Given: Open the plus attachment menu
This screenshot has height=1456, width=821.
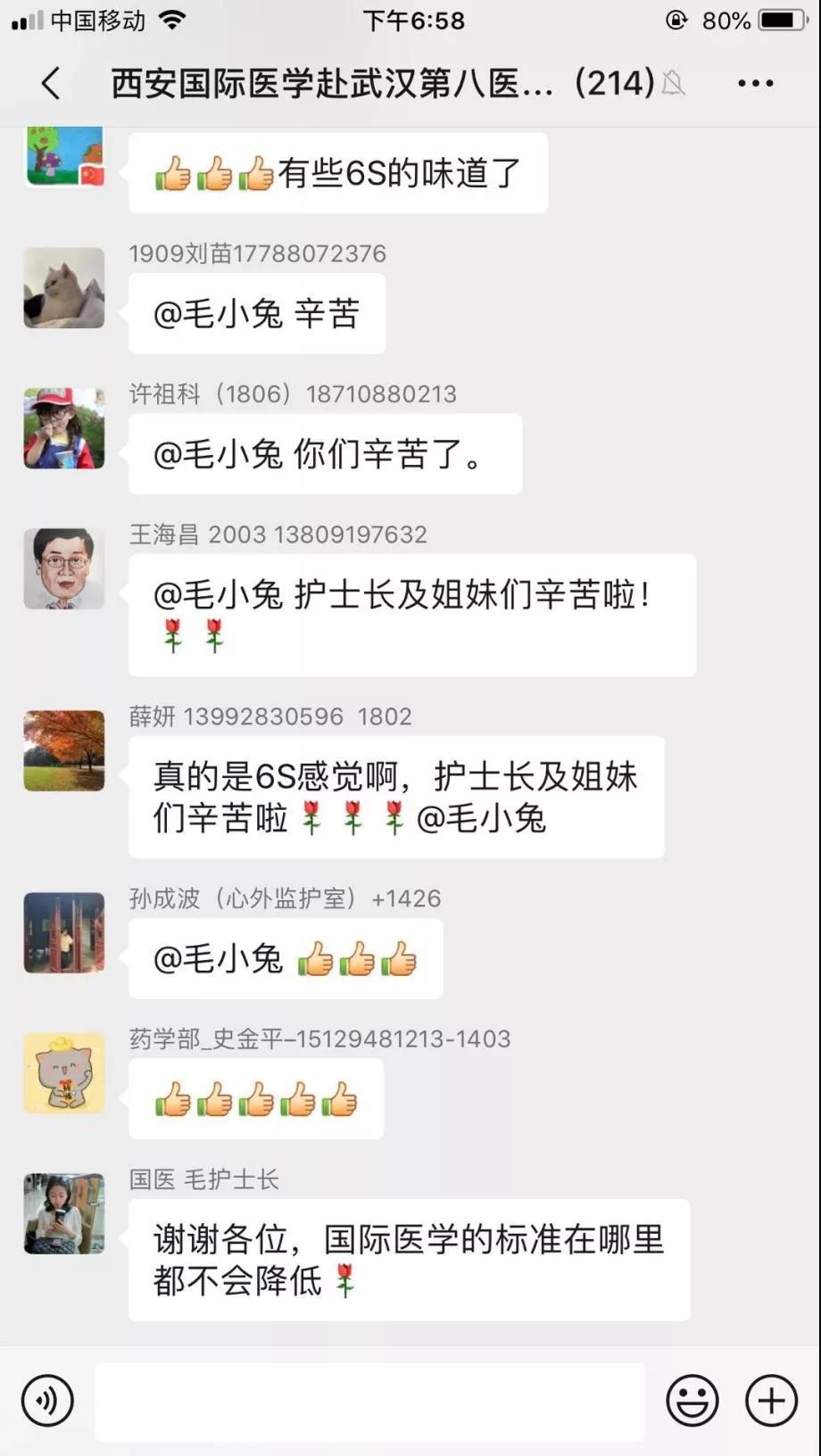Looking at the screenshot, I should point(771,1400).
